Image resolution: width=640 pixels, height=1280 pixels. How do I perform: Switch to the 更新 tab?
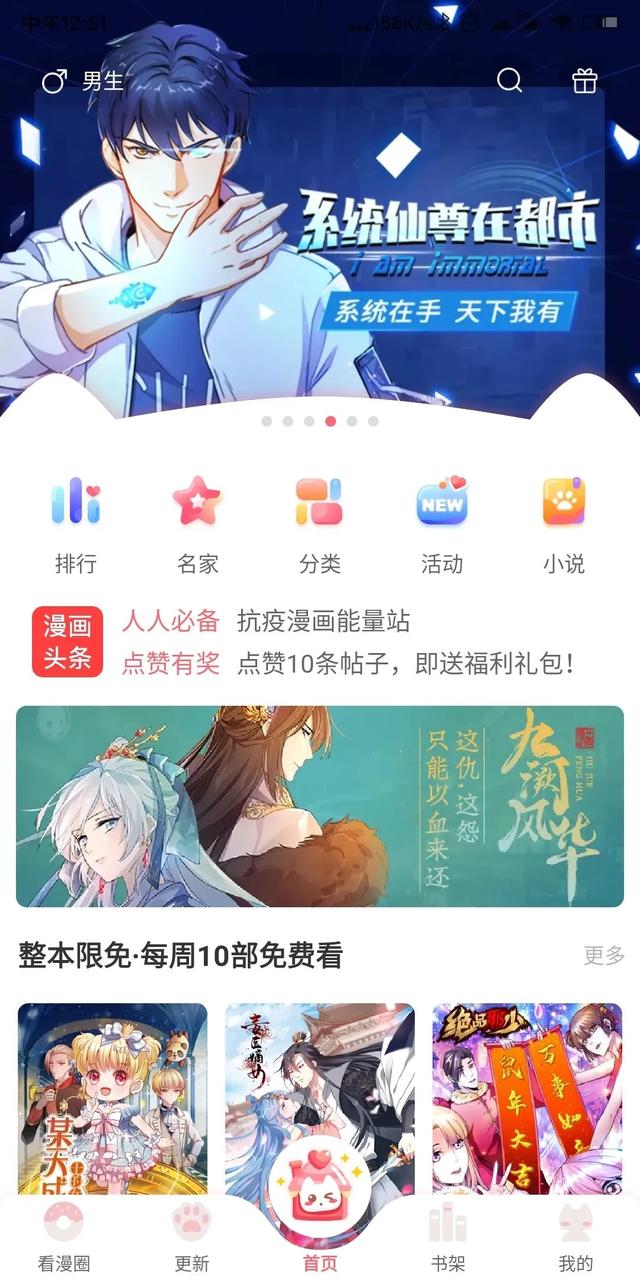191,1240
